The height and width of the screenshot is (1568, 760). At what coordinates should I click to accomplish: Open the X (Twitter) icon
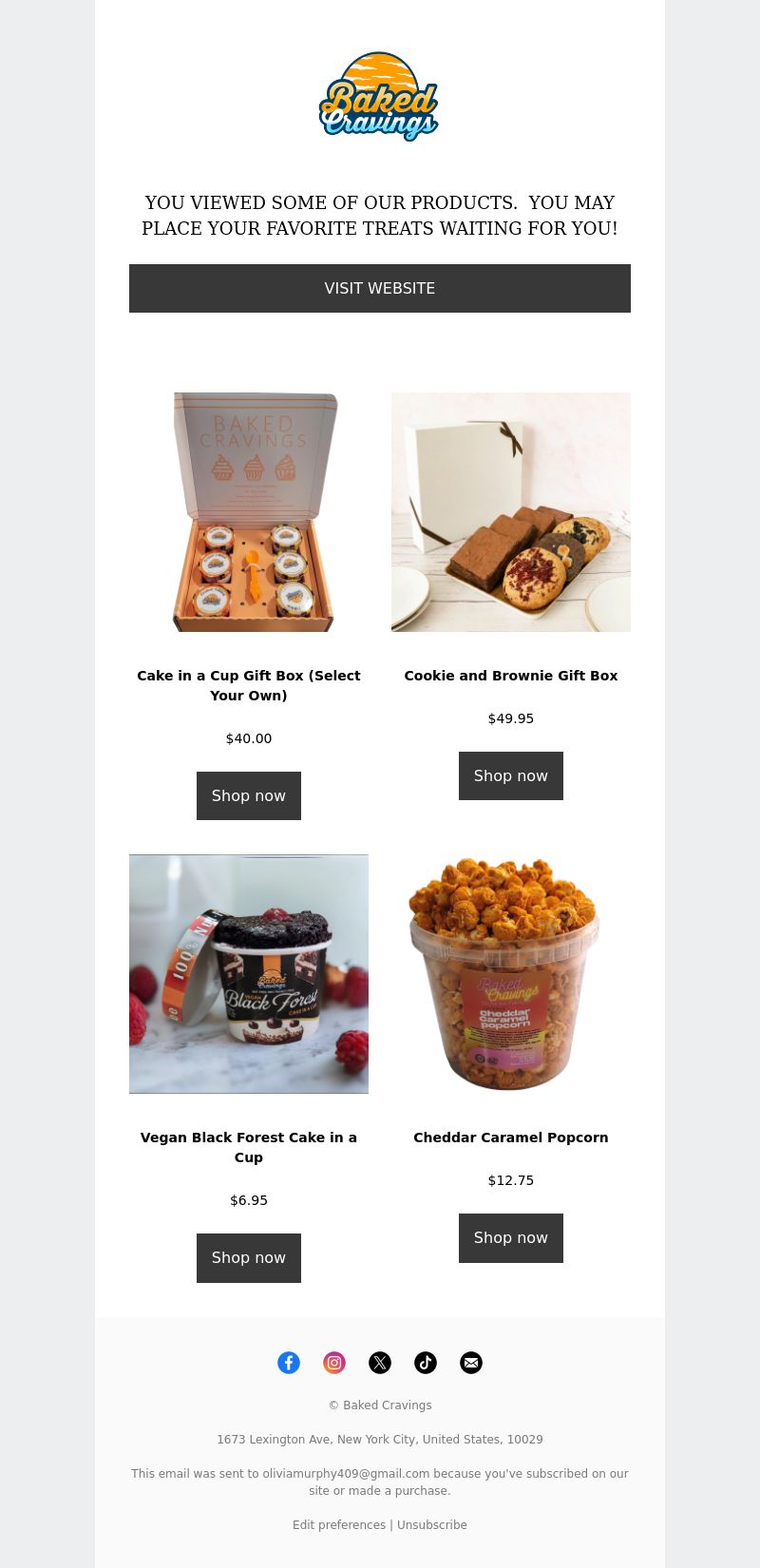(380, 1363)
